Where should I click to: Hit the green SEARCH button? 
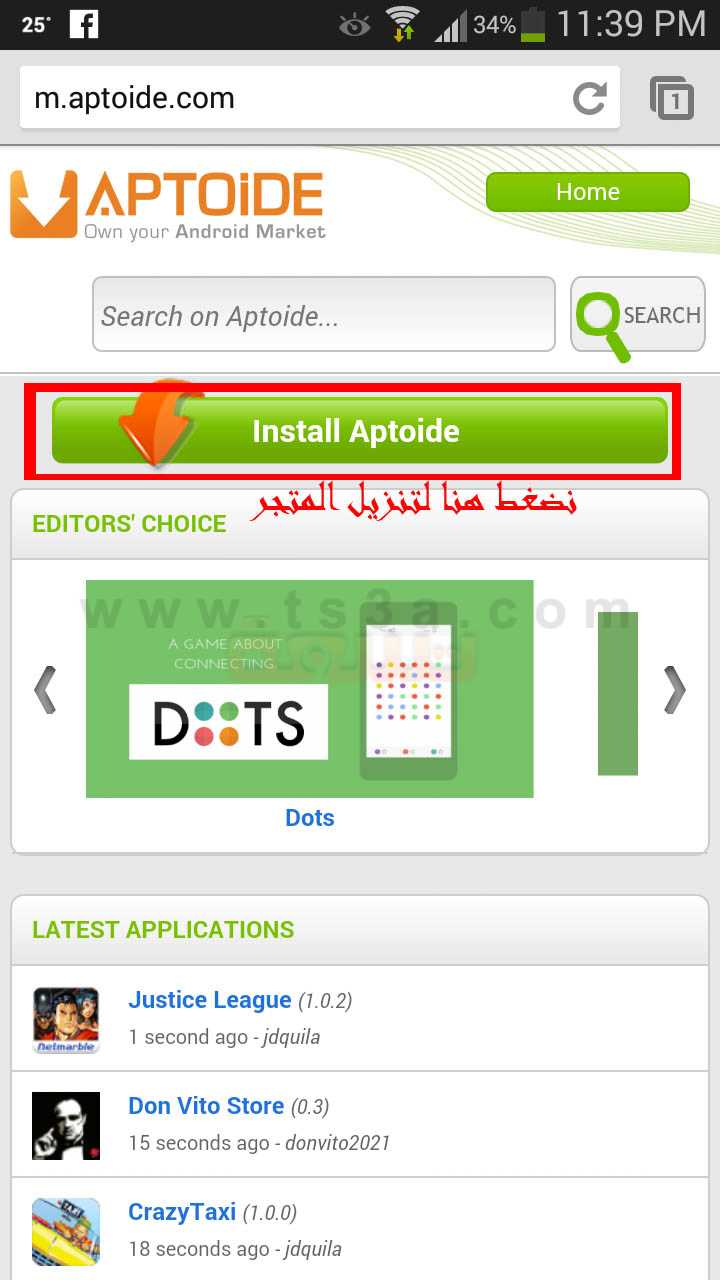(638, 315)
